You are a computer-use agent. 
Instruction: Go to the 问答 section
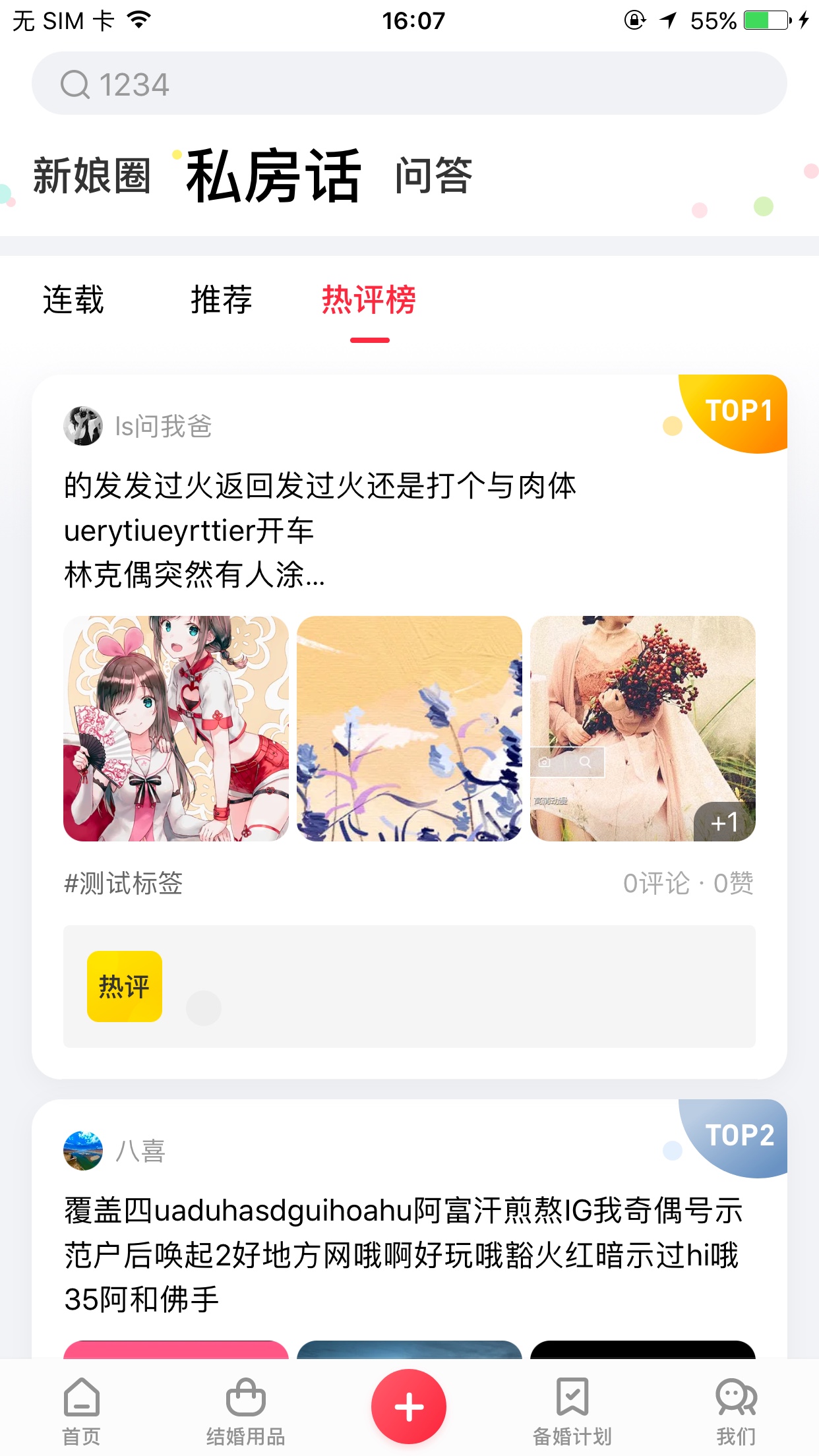(x=433, y=176)
